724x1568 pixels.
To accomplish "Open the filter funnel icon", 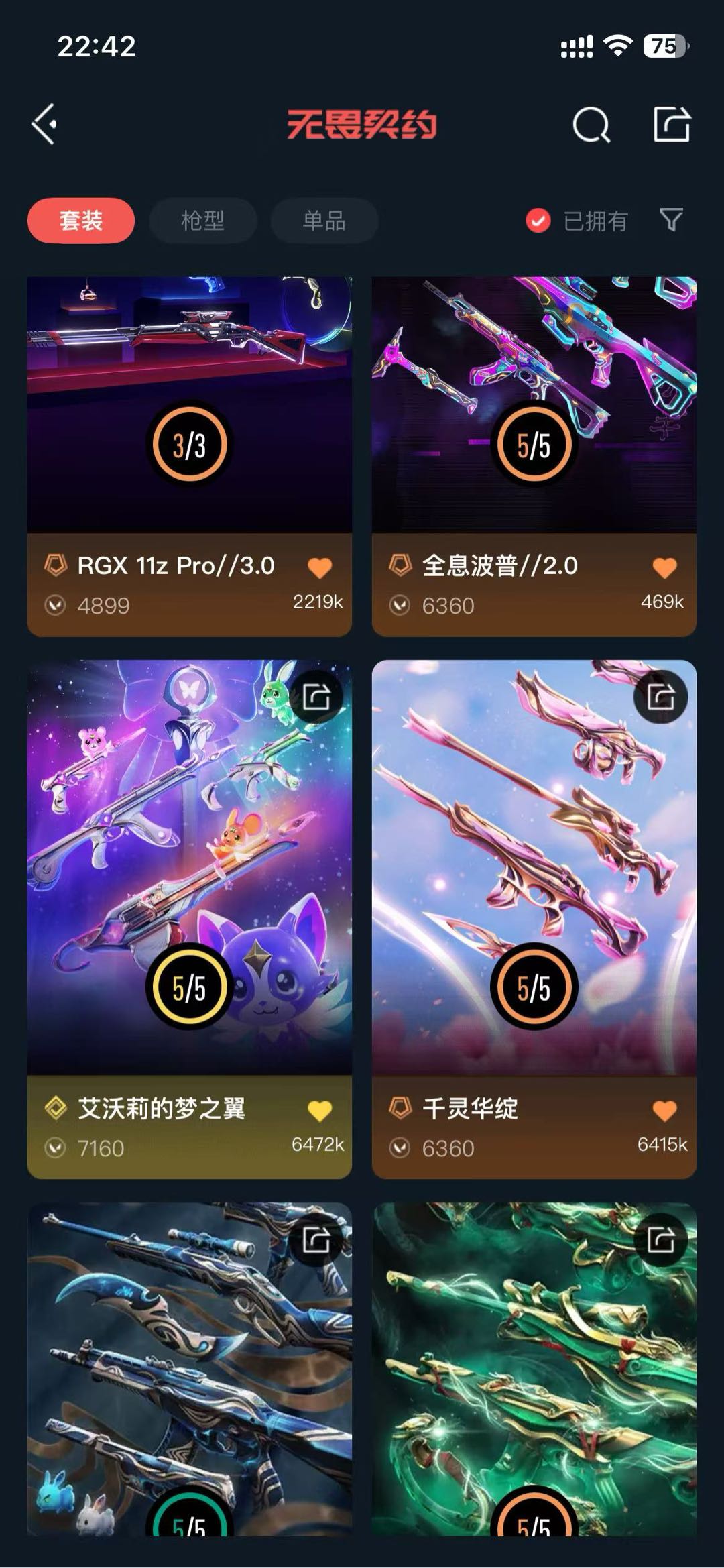I will coord(671,219).
